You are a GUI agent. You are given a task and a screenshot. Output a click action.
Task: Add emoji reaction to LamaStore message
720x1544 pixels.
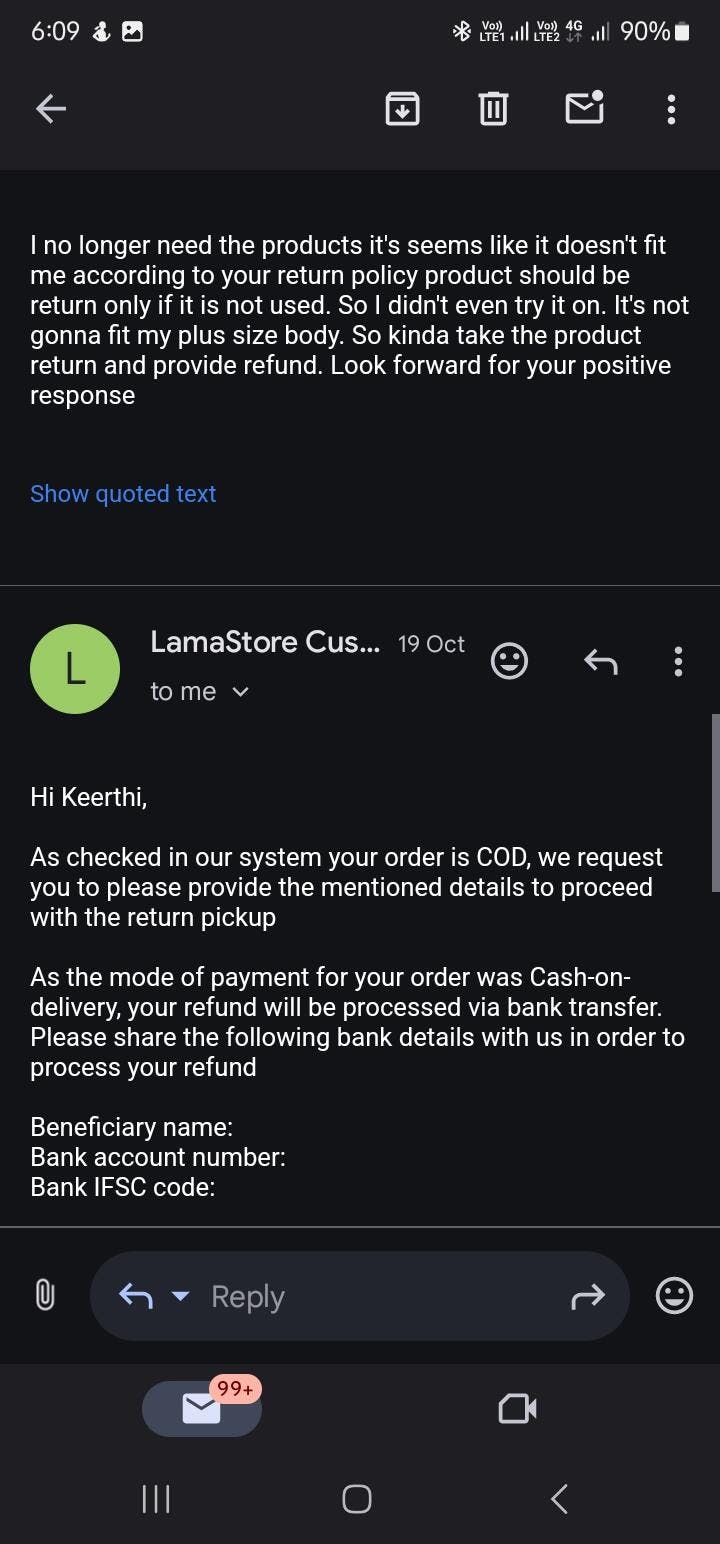click(x=510, y=661)
